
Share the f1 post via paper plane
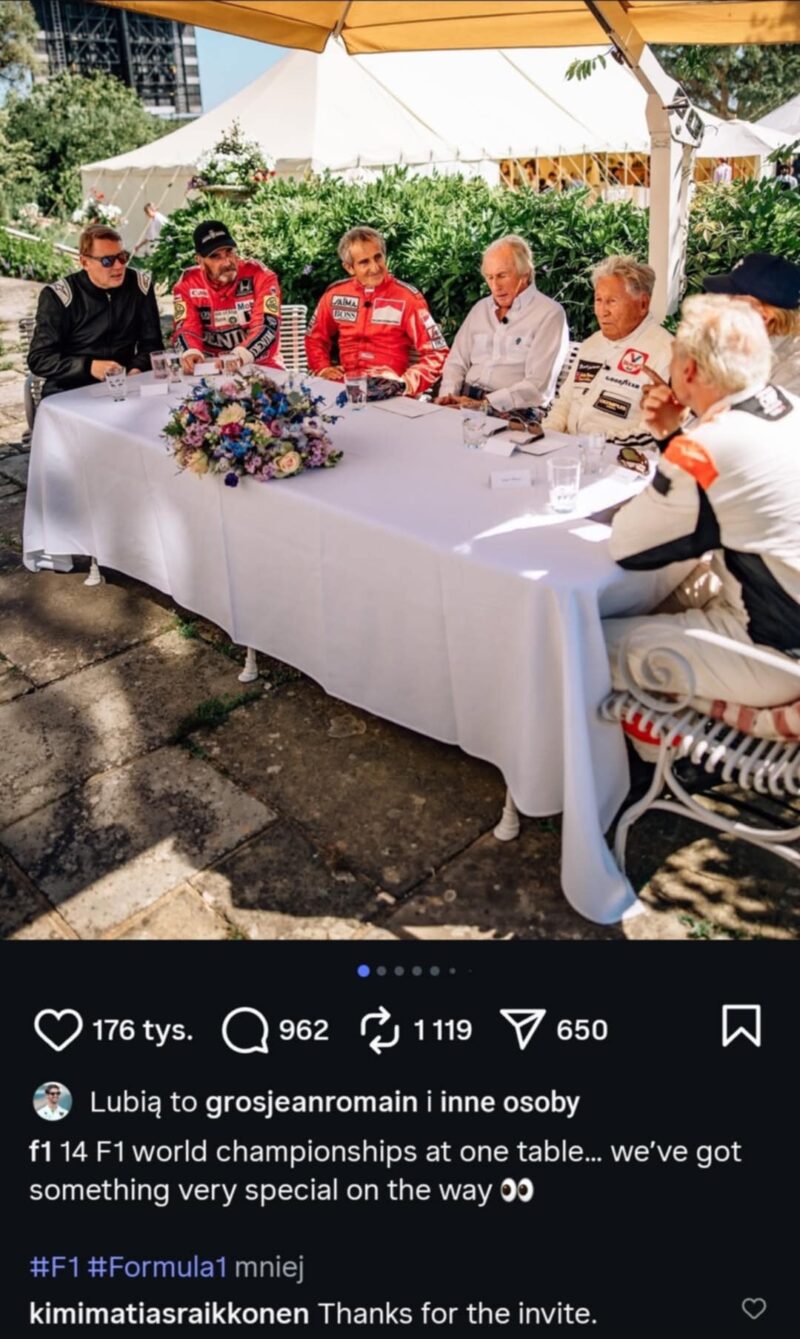pos(523,1029)
